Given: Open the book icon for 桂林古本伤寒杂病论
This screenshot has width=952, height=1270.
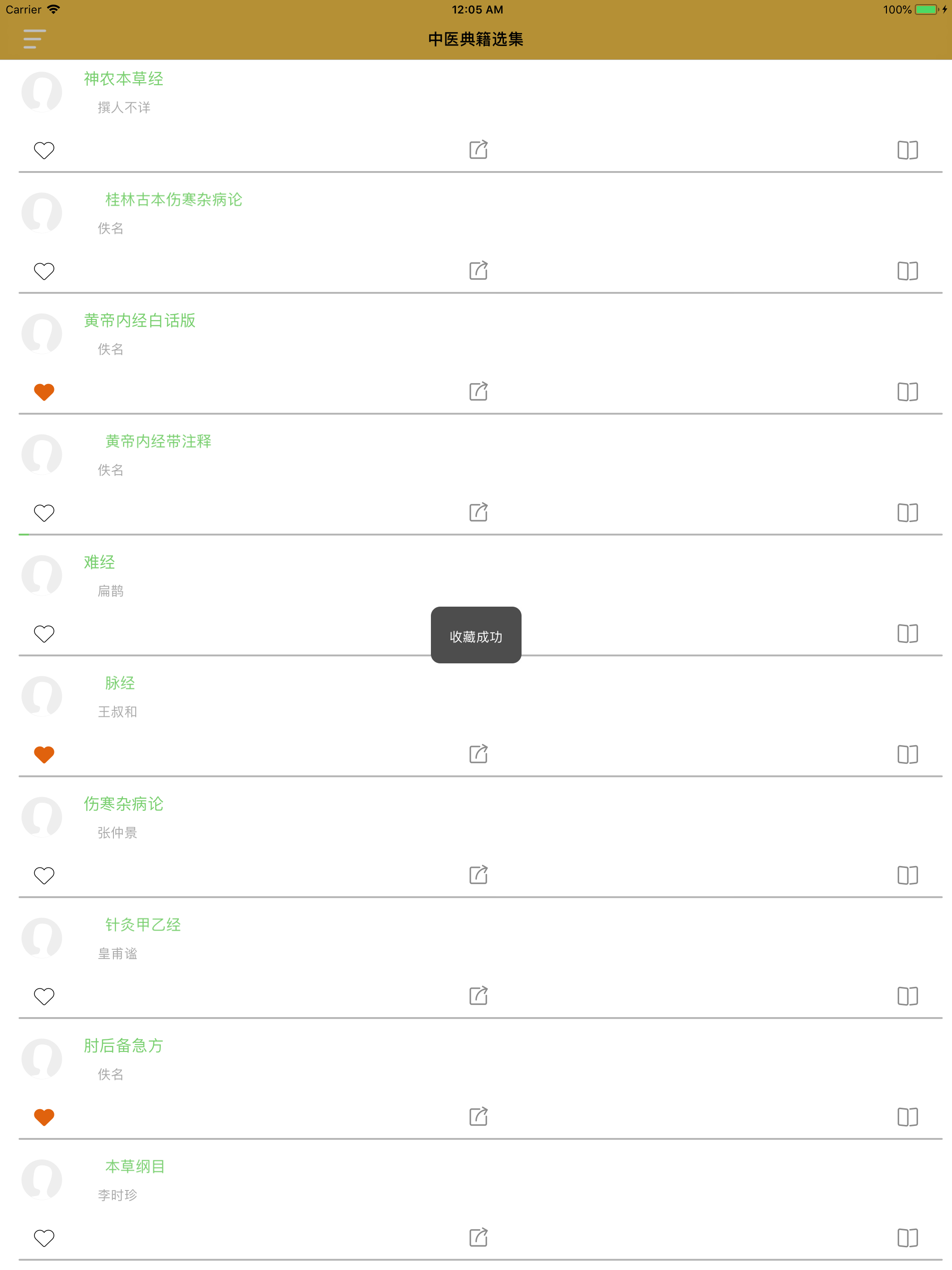Looking at the screenshot, I should (x=908, y=271).
